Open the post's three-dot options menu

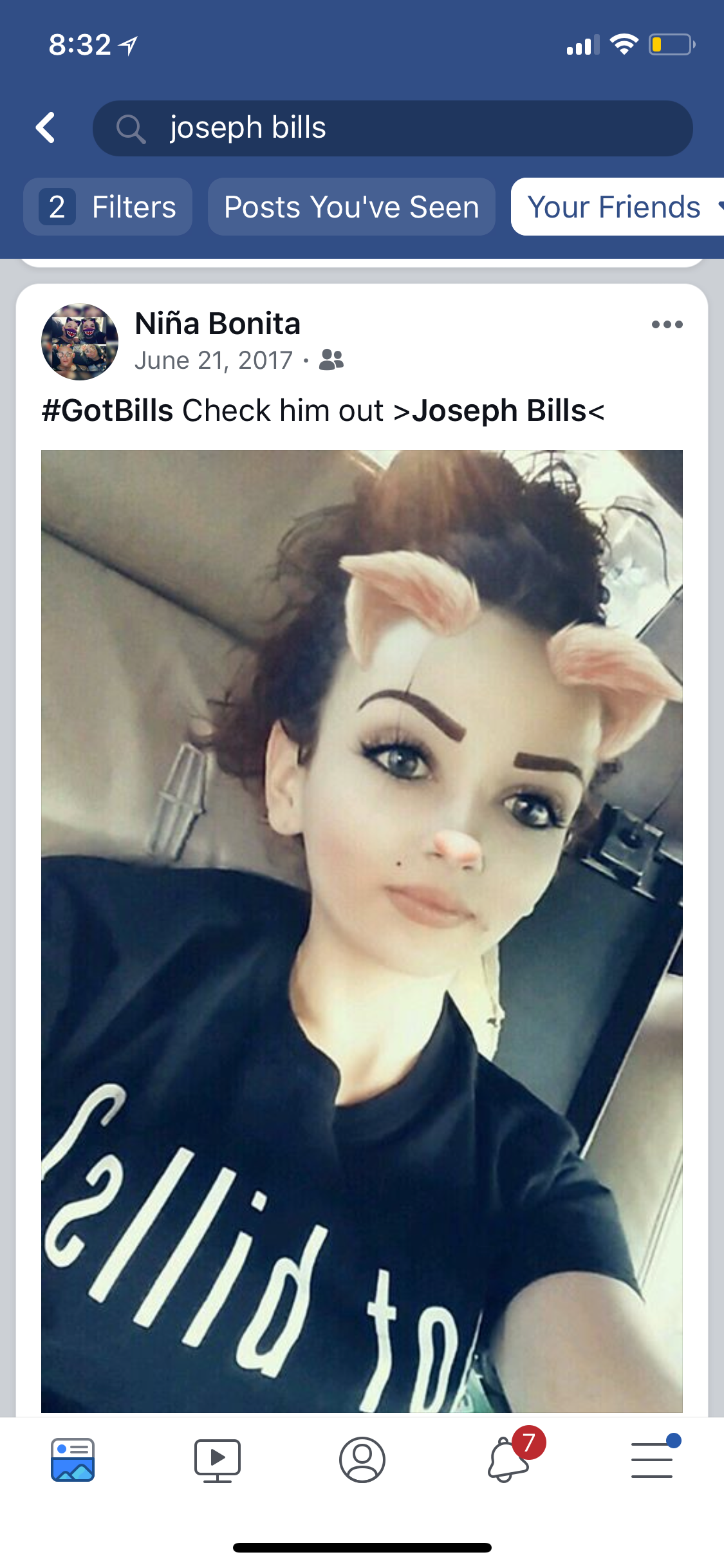tap(667, 324)
